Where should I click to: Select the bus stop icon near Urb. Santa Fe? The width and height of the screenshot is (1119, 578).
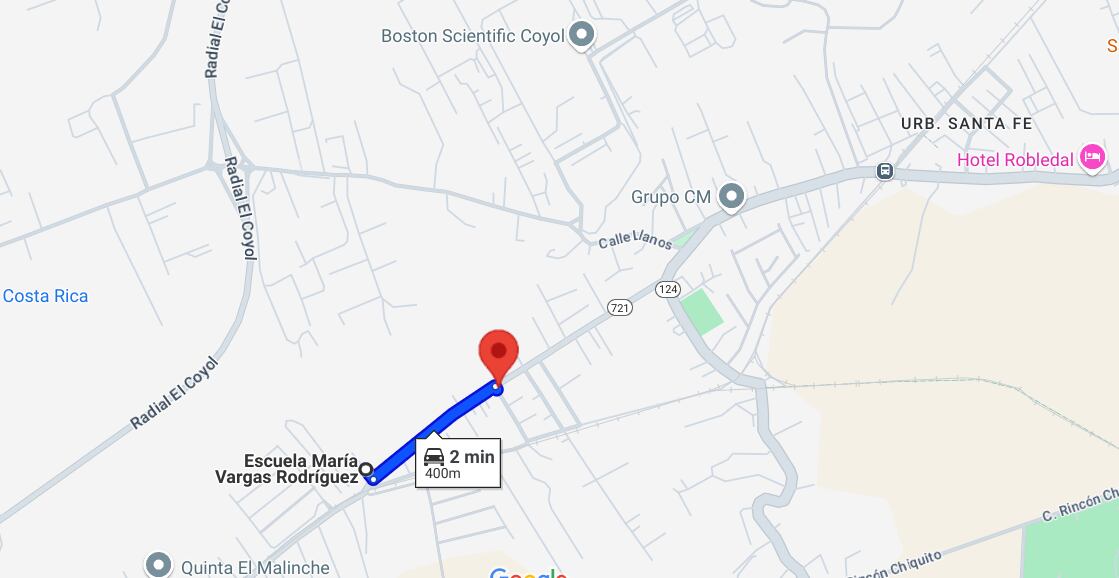[884, 171]
